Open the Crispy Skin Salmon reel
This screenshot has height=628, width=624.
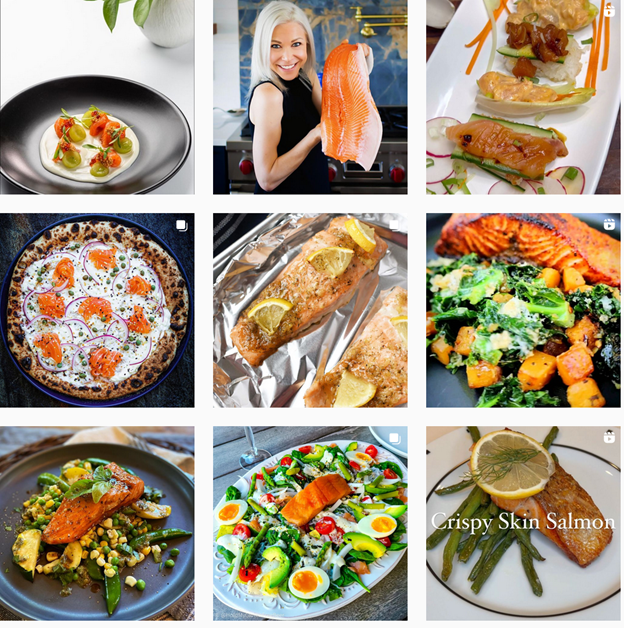tap(523, 523)
